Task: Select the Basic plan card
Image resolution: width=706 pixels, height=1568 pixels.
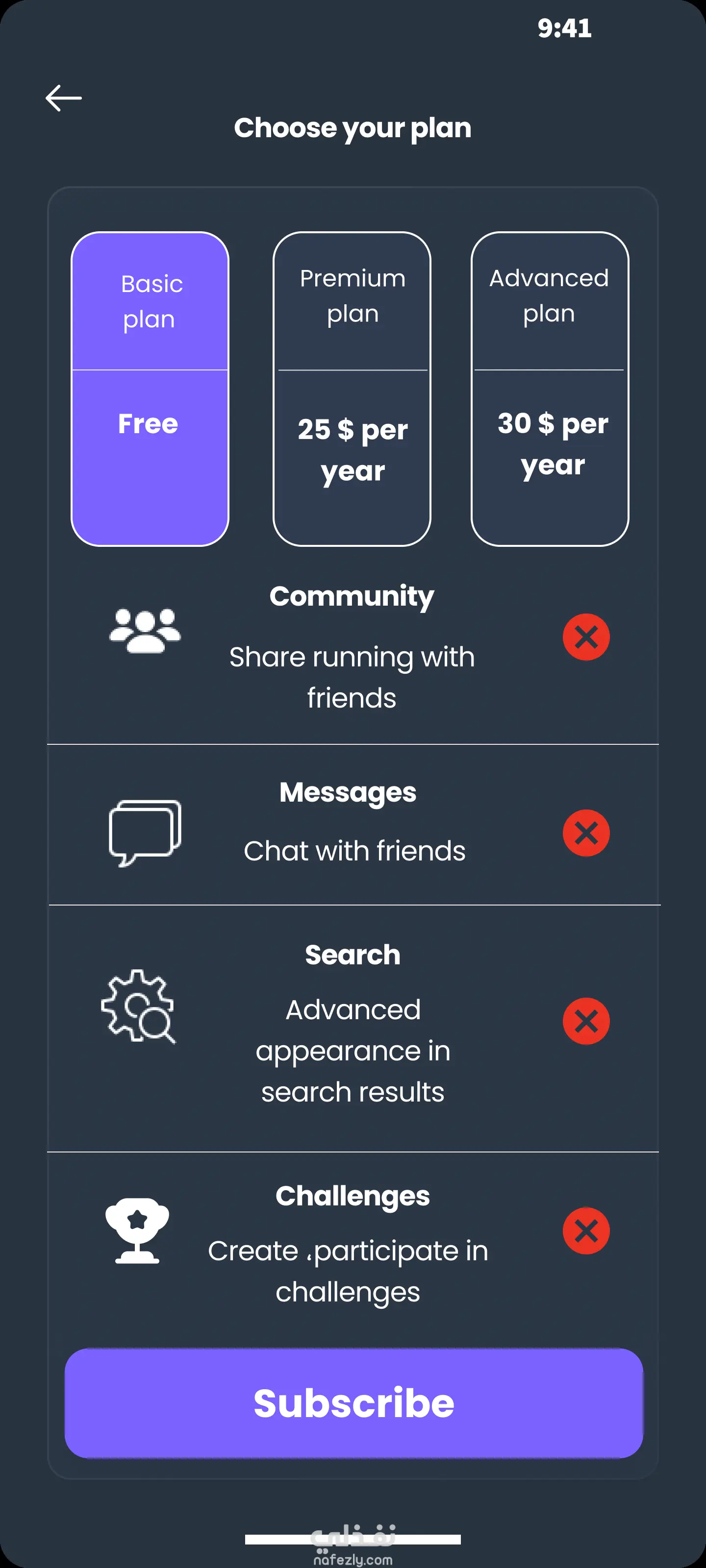Action: coord(150,389)
